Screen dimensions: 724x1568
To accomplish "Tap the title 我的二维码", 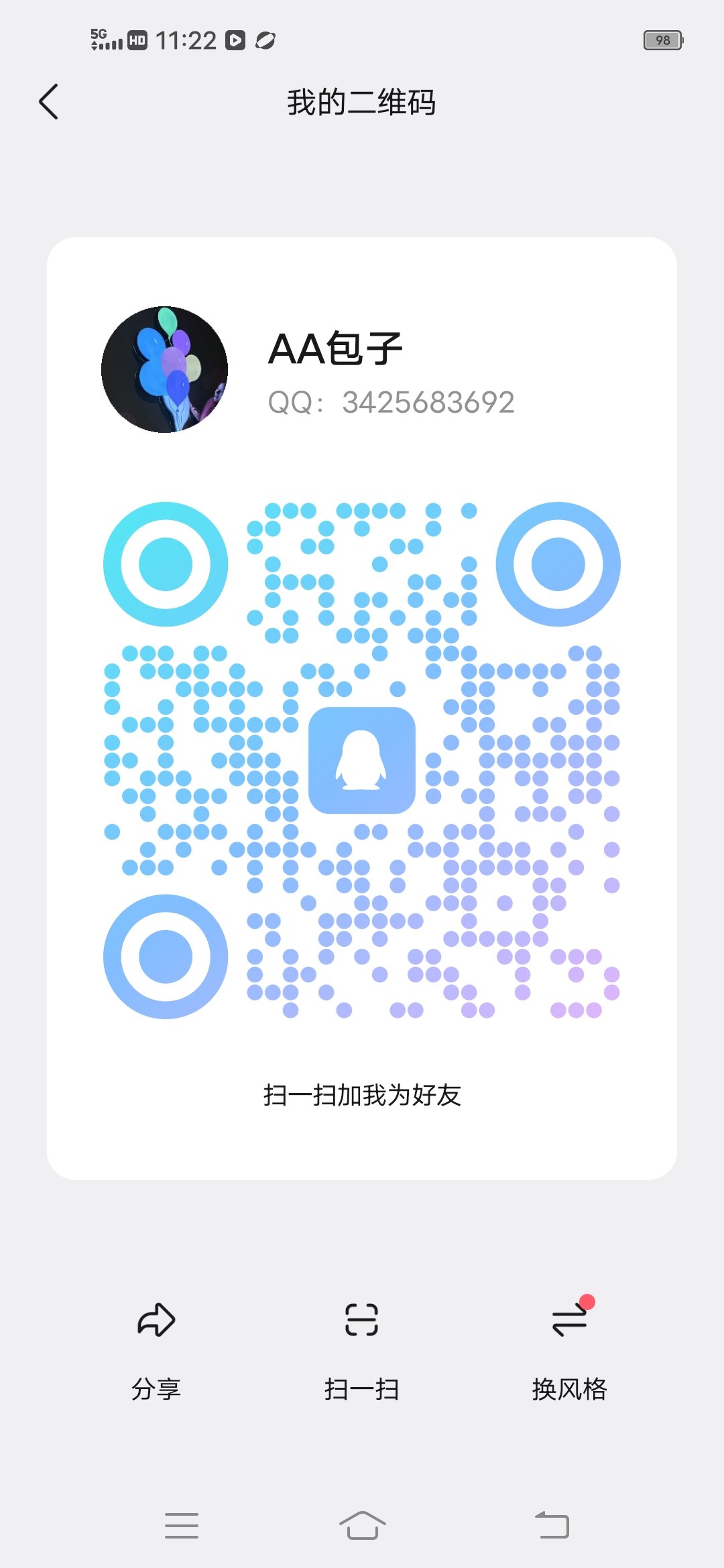I will click(x=362, y=102).
